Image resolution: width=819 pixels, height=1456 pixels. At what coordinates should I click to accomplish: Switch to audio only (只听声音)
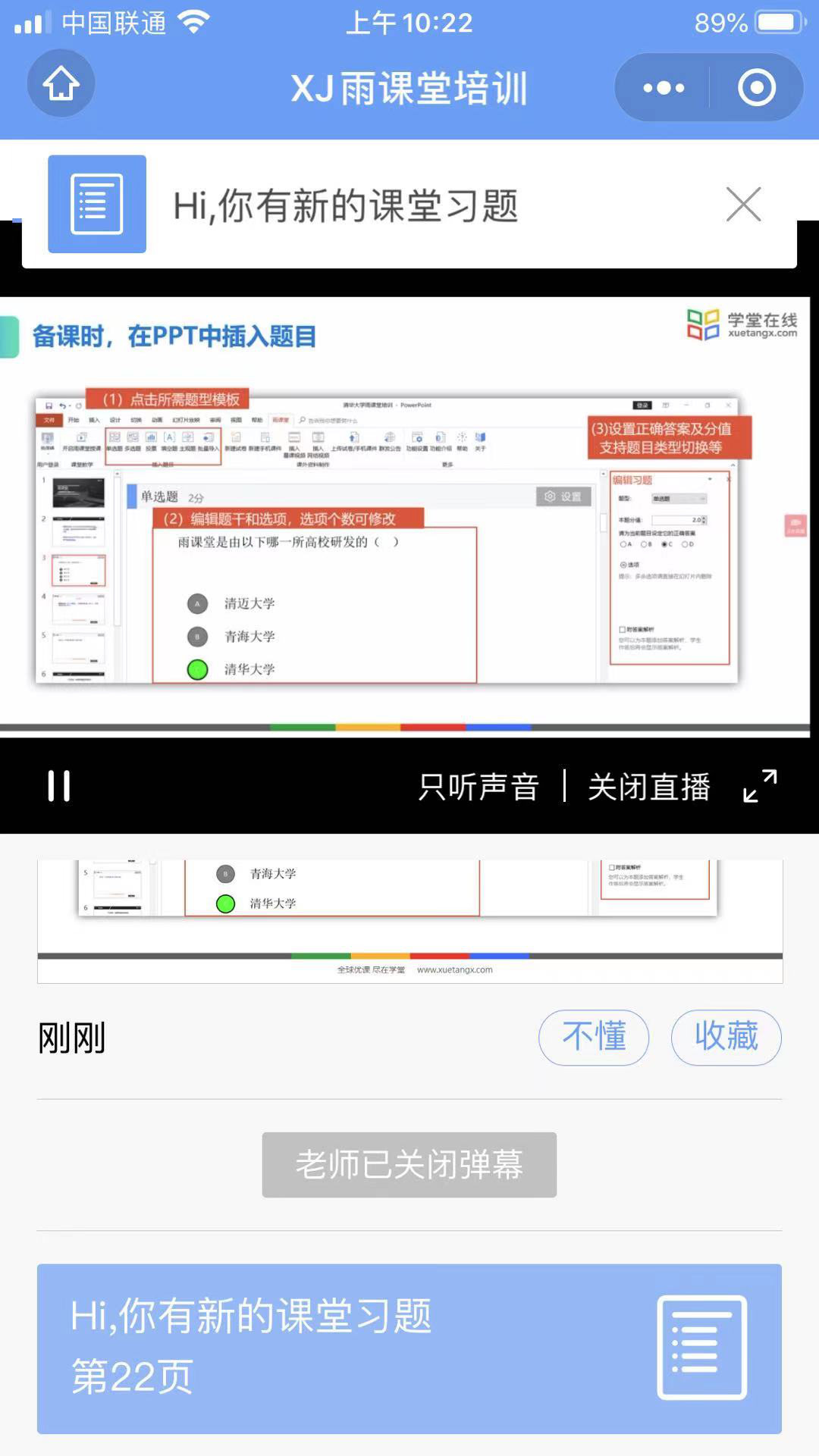(479, 787)
